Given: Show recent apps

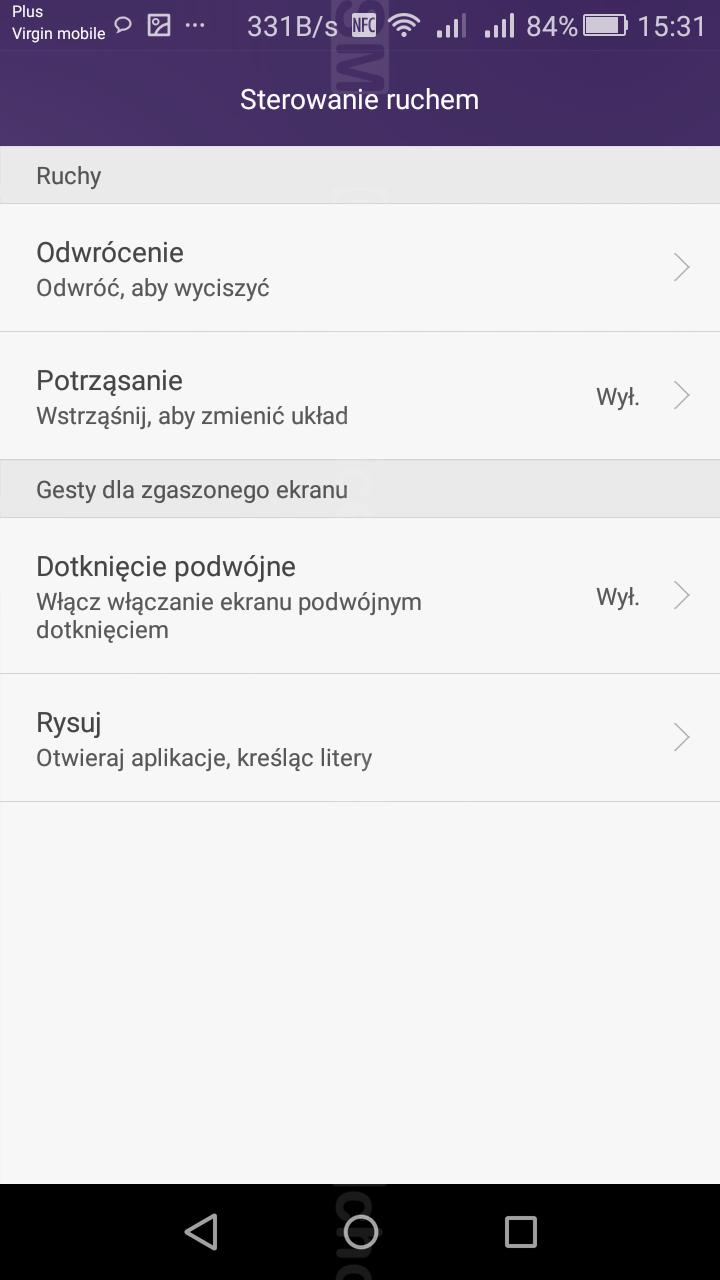Looking at the screenshot, I should pos(520,1232).
